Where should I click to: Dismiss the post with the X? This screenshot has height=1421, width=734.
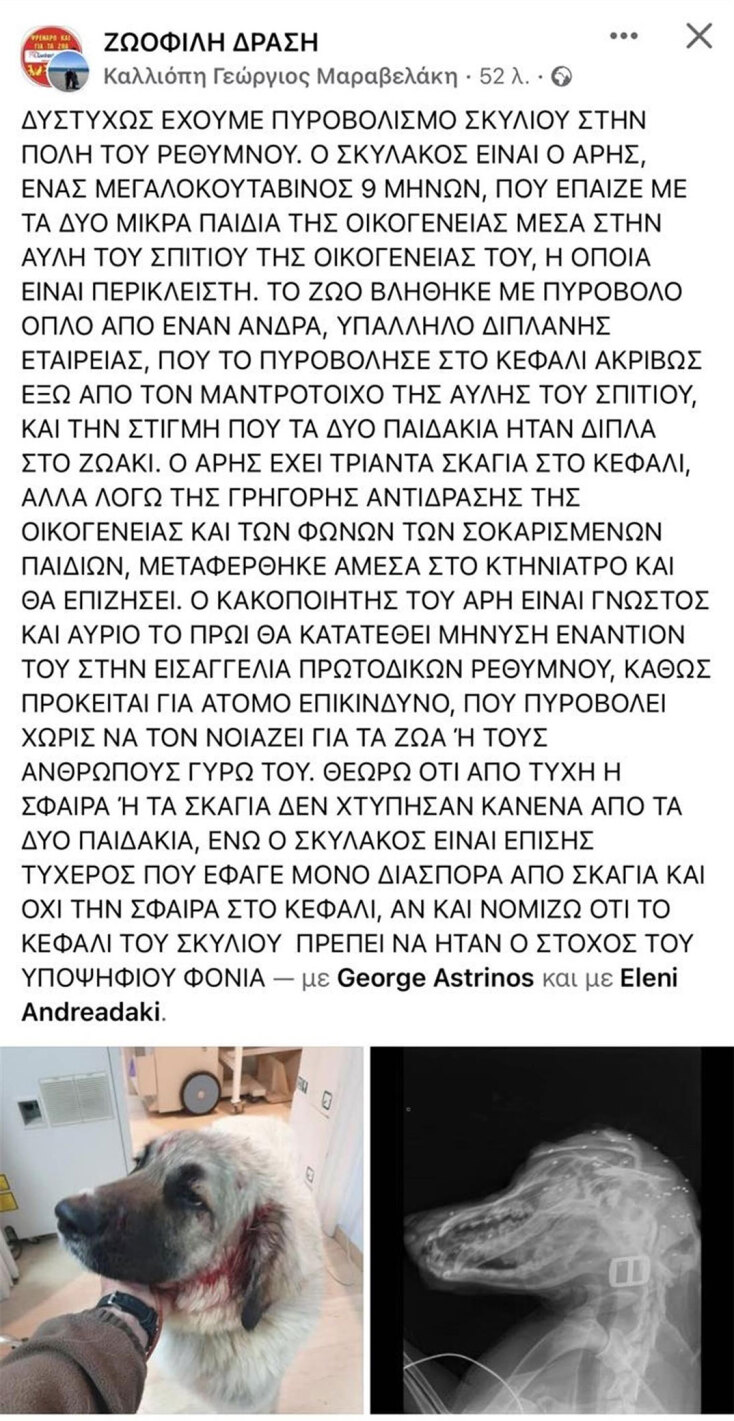pyautogui.click(x=698, y=36)
